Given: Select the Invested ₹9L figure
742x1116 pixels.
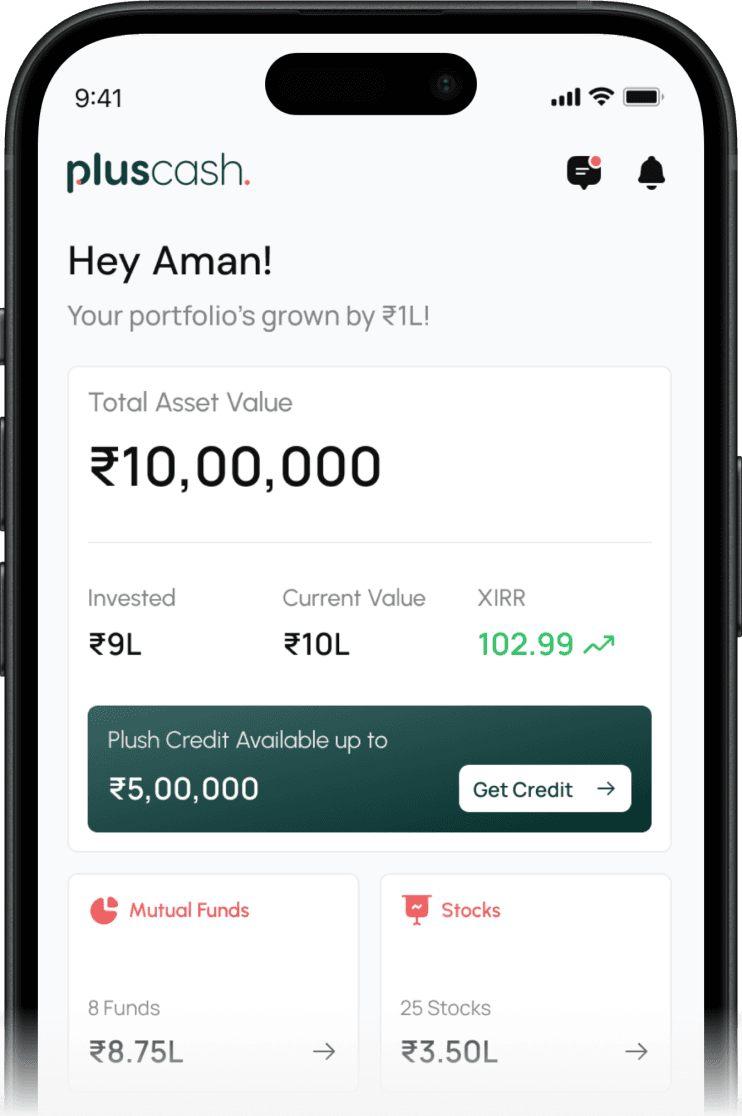Looking at the screenshot, I should pyautogui.click(x=115, y=644).
